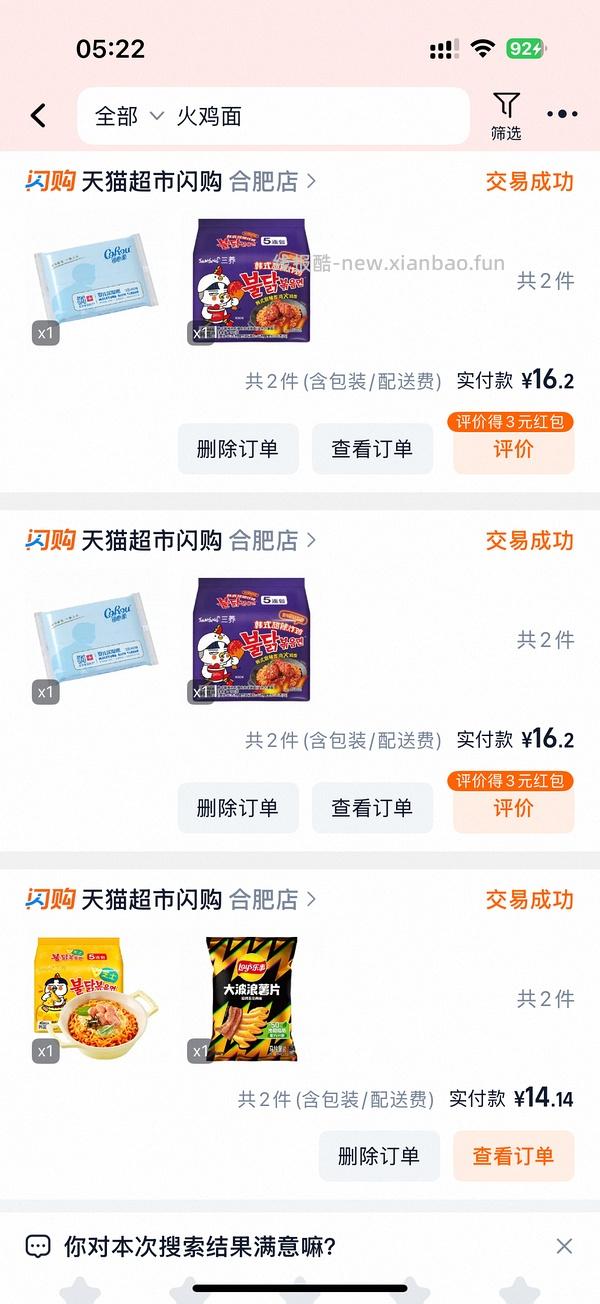Dismiss the search satisfaction survey
The image size is (600, 1304).
564,1246
